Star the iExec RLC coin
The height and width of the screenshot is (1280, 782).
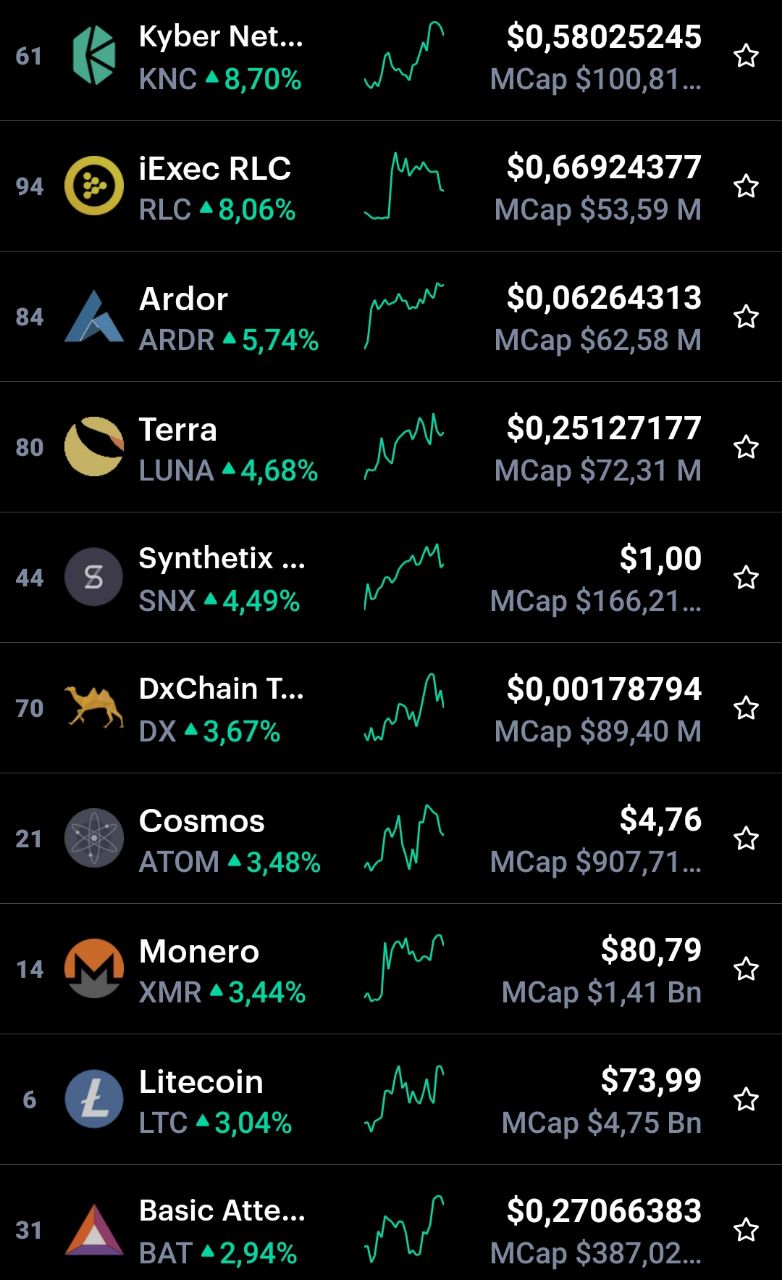tap(746, 186)
